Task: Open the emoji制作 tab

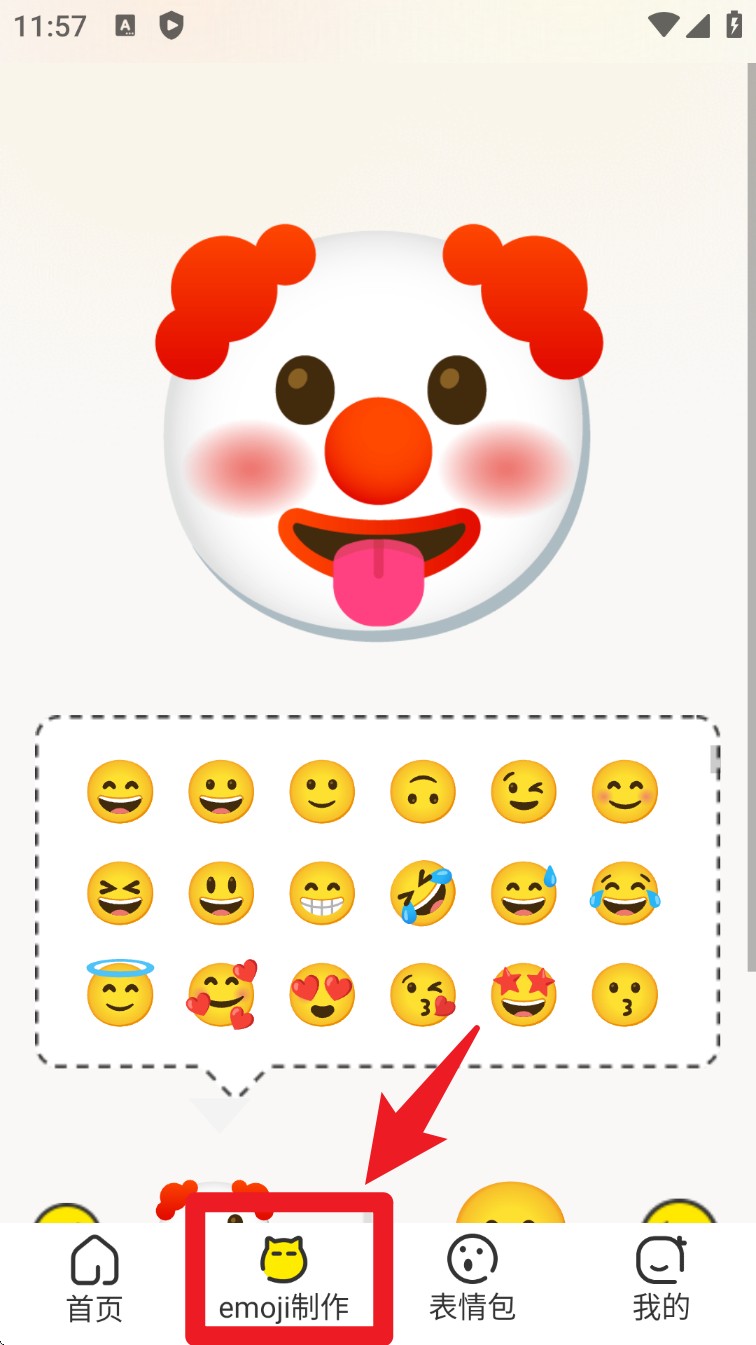Action: 284,1279
